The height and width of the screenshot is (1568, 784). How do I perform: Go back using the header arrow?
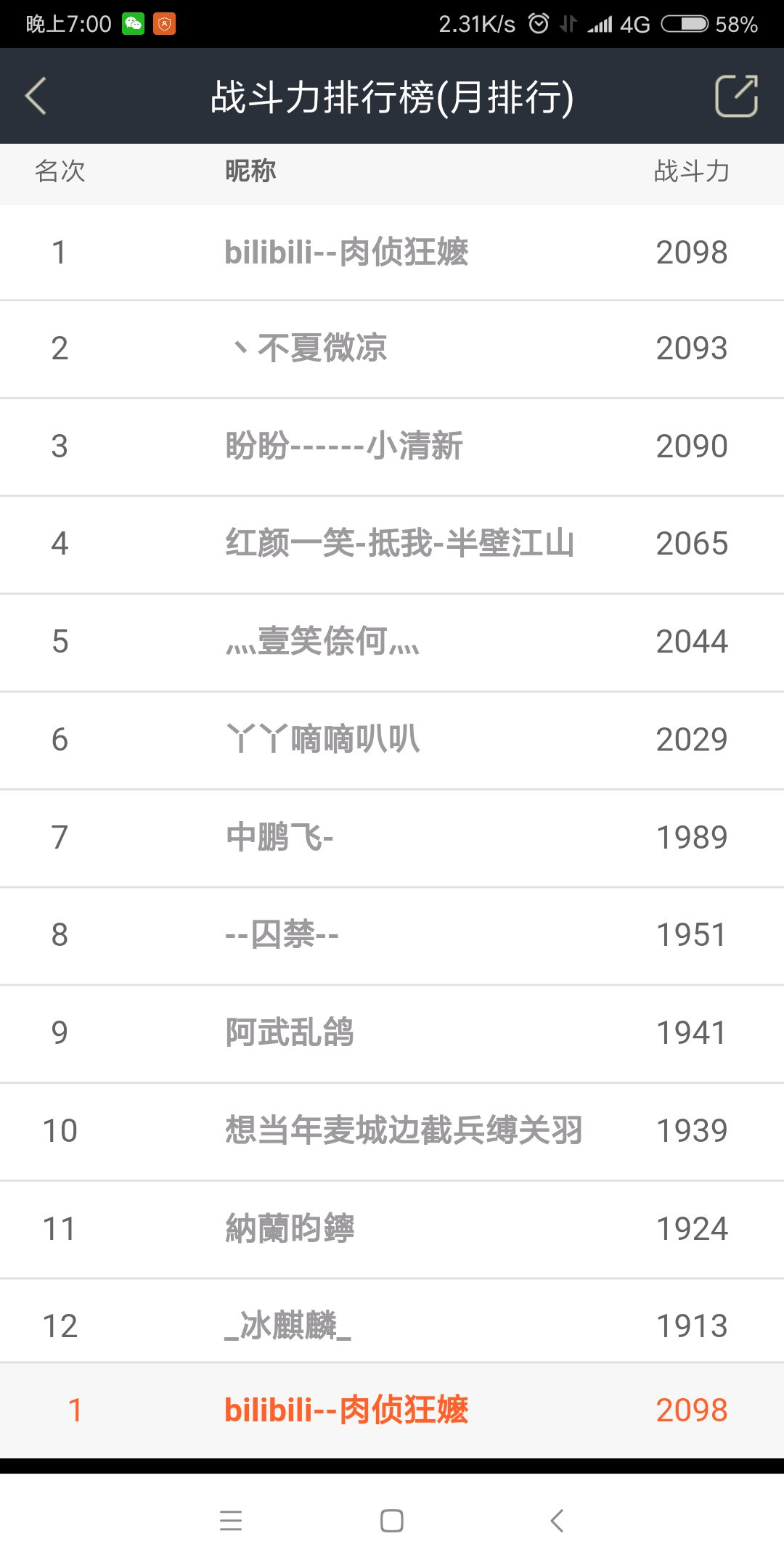coord(36,96)
